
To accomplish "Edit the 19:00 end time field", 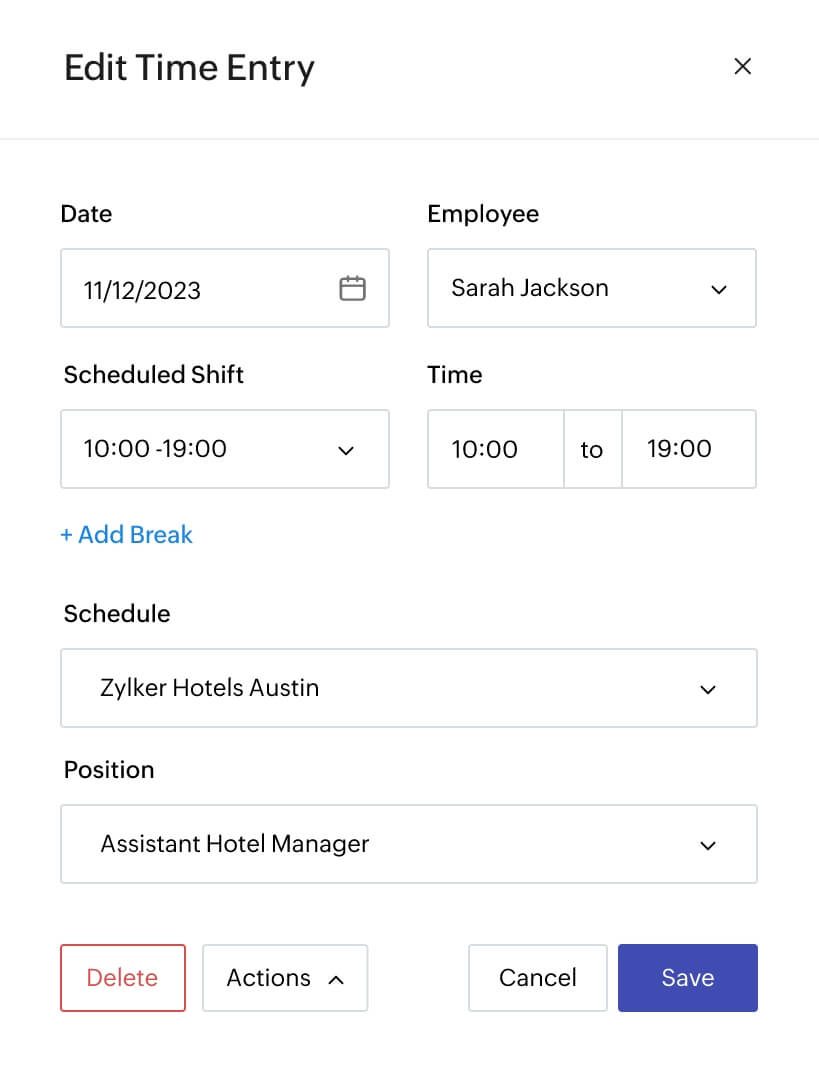I will point(688,449).
